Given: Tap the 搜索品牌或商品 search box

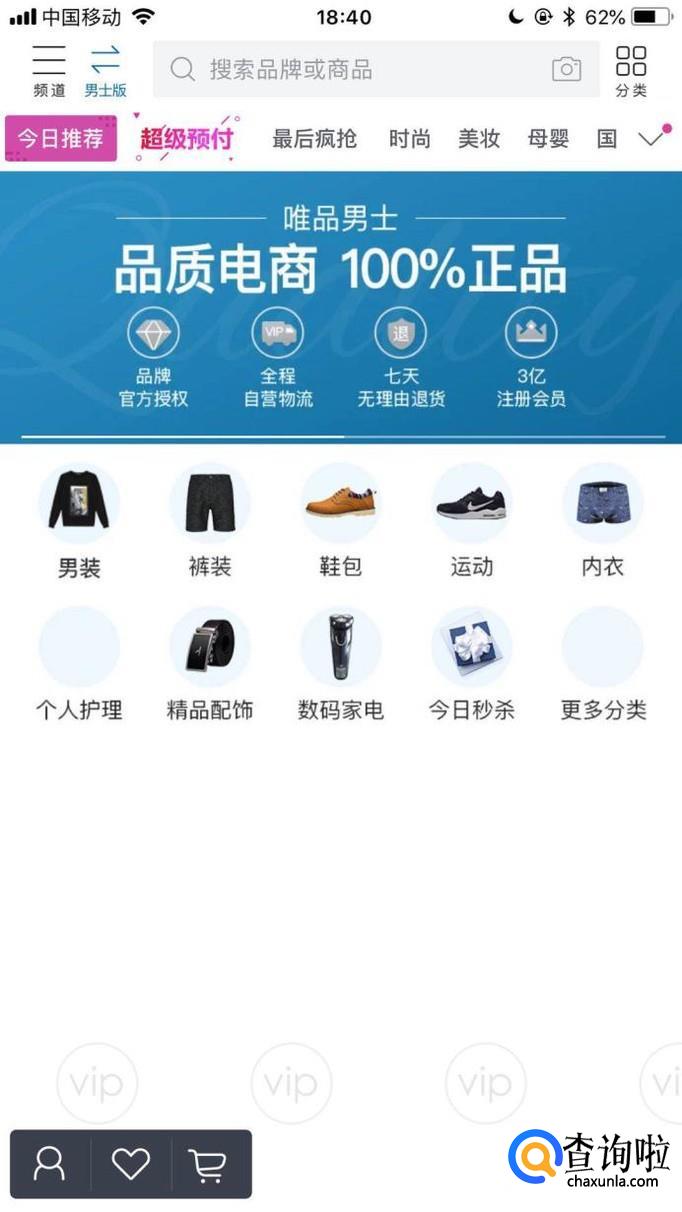Looking at the screenshot, I should pos(350,69).
